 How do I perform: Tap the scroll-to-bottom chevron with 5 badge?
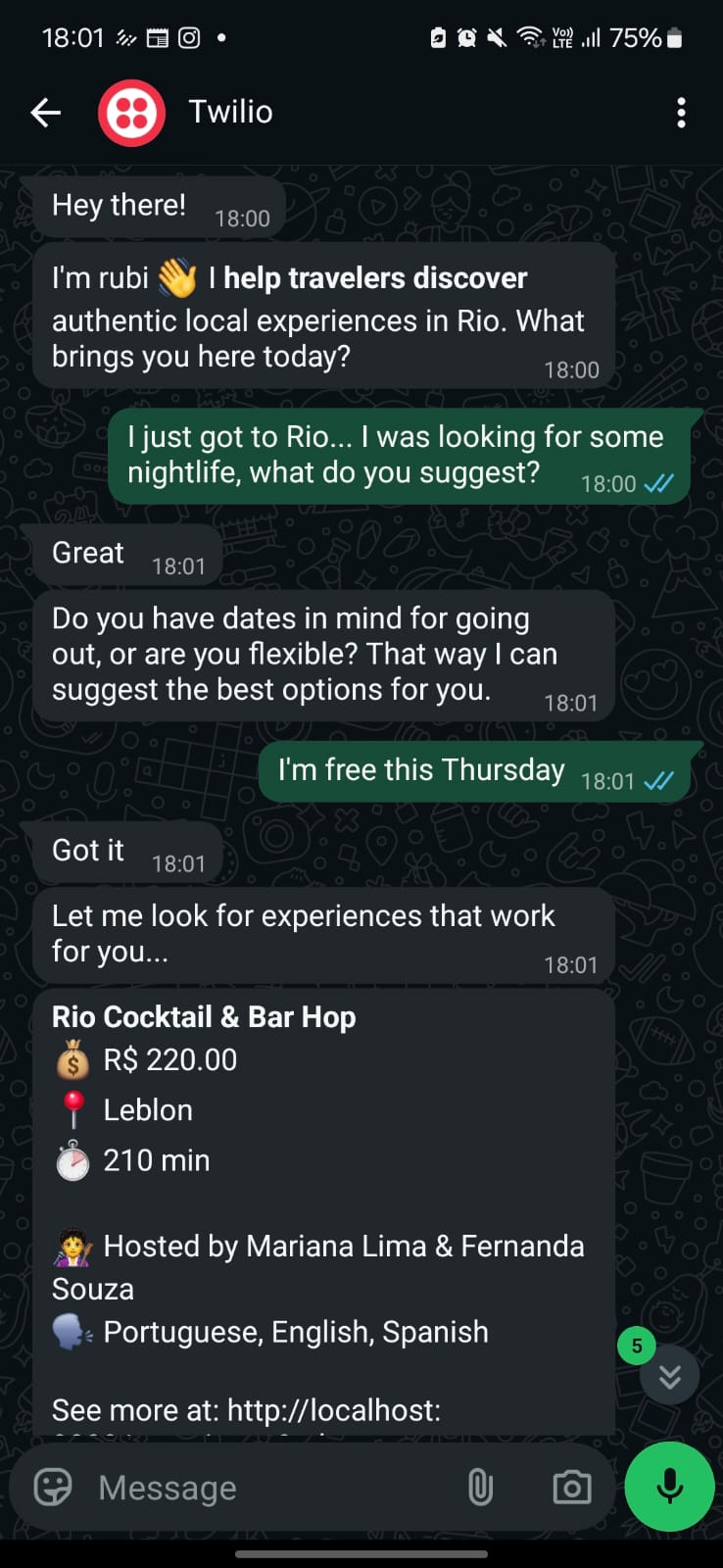[669, 1374]
